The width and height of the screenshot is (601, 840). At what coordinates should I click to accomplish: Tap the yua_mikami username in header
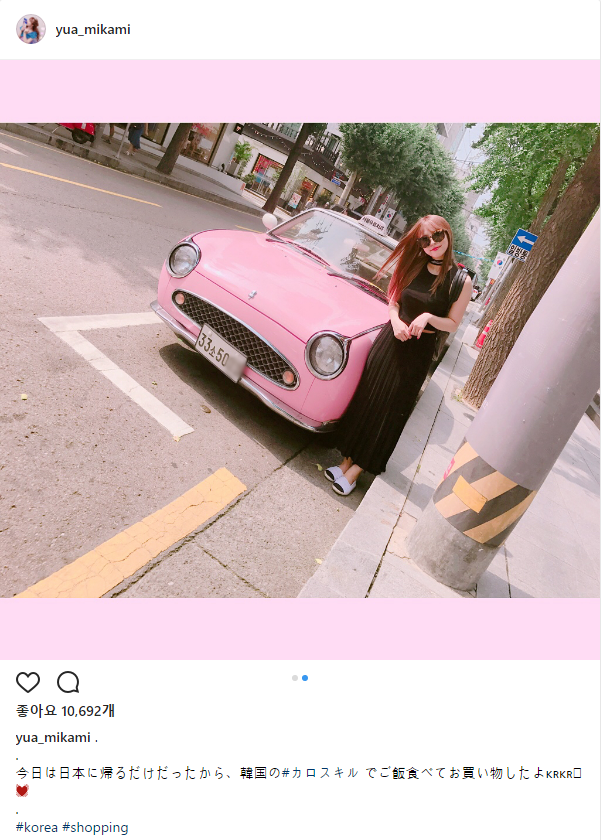(x=93, y=30)
